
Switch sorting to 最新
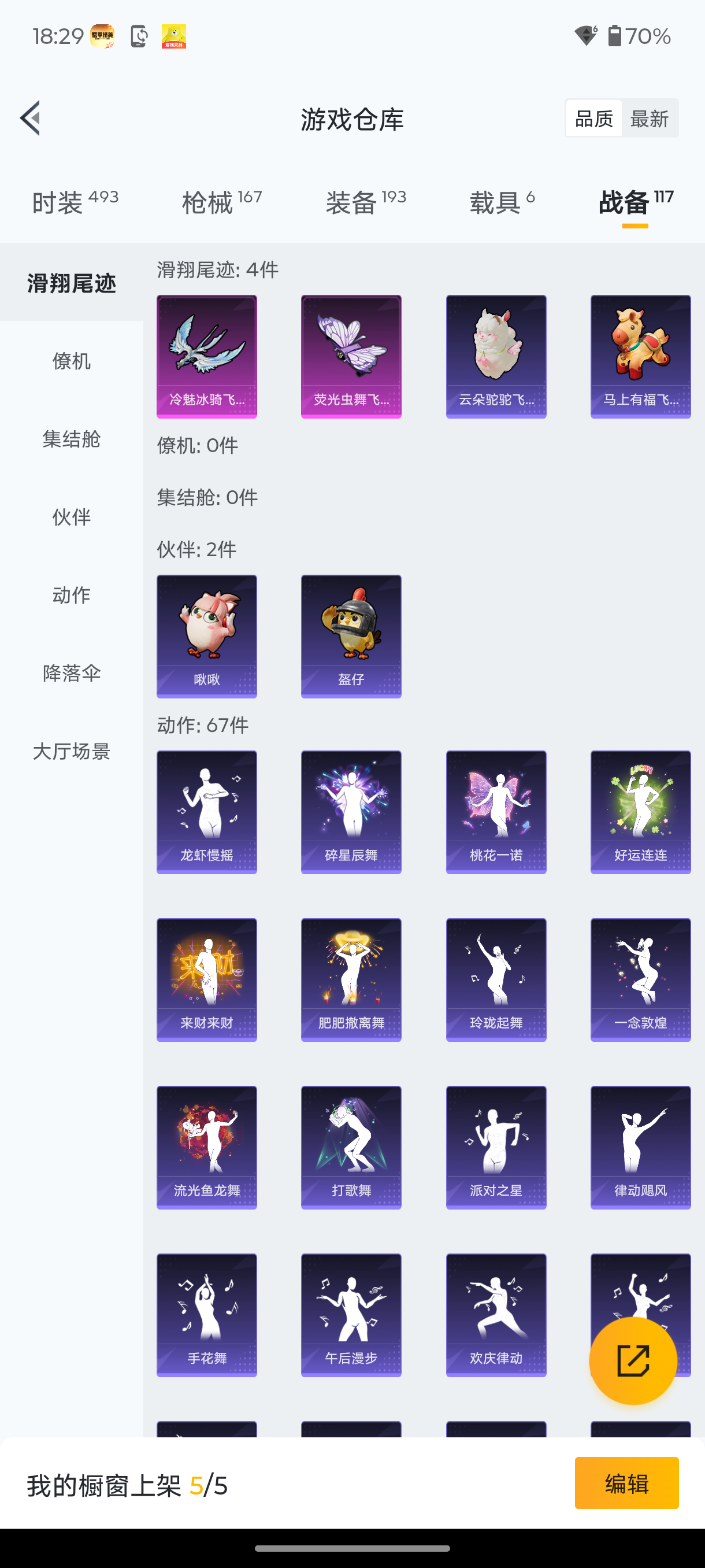coord(650,118)
